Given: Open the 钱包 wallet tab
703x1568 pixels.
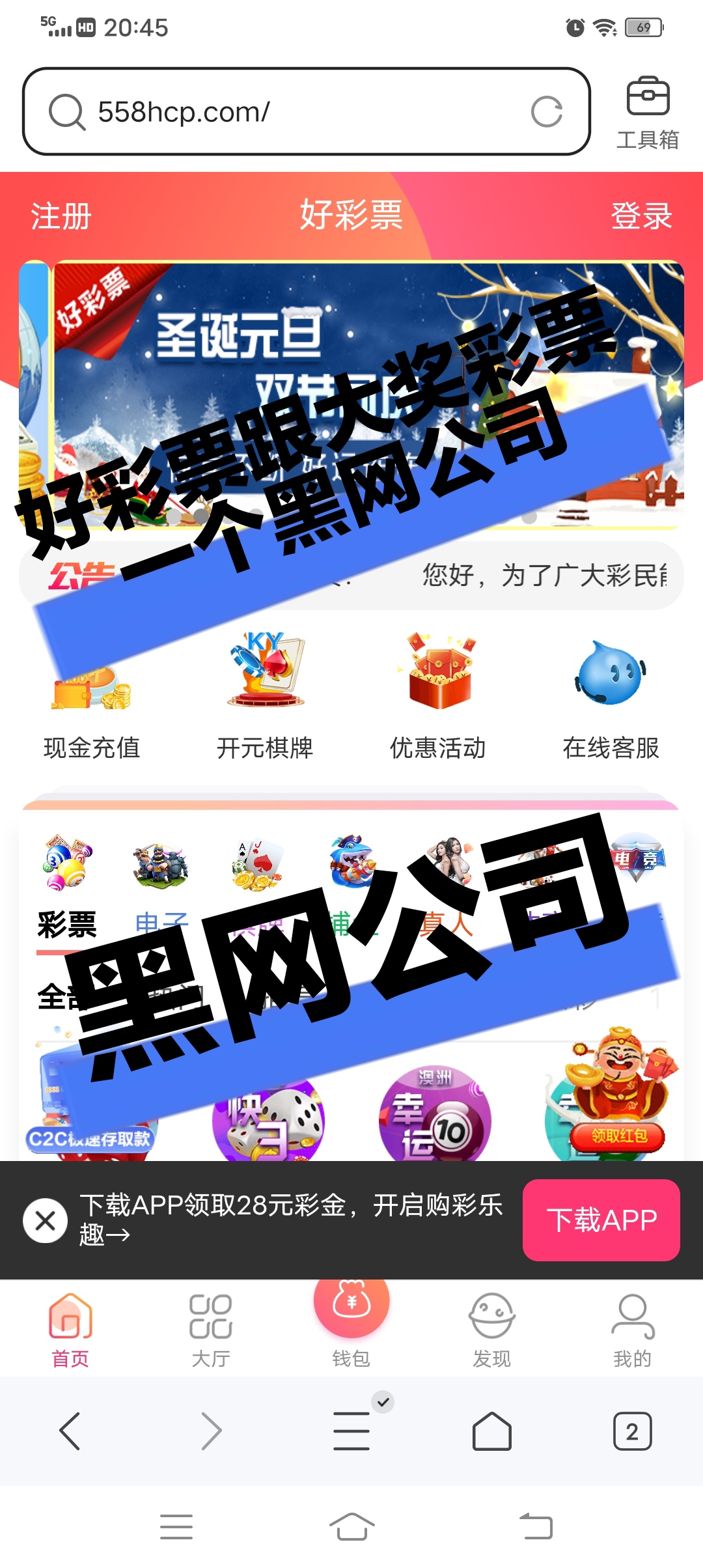Looking at the screenshot, I should pos(351,1322).
